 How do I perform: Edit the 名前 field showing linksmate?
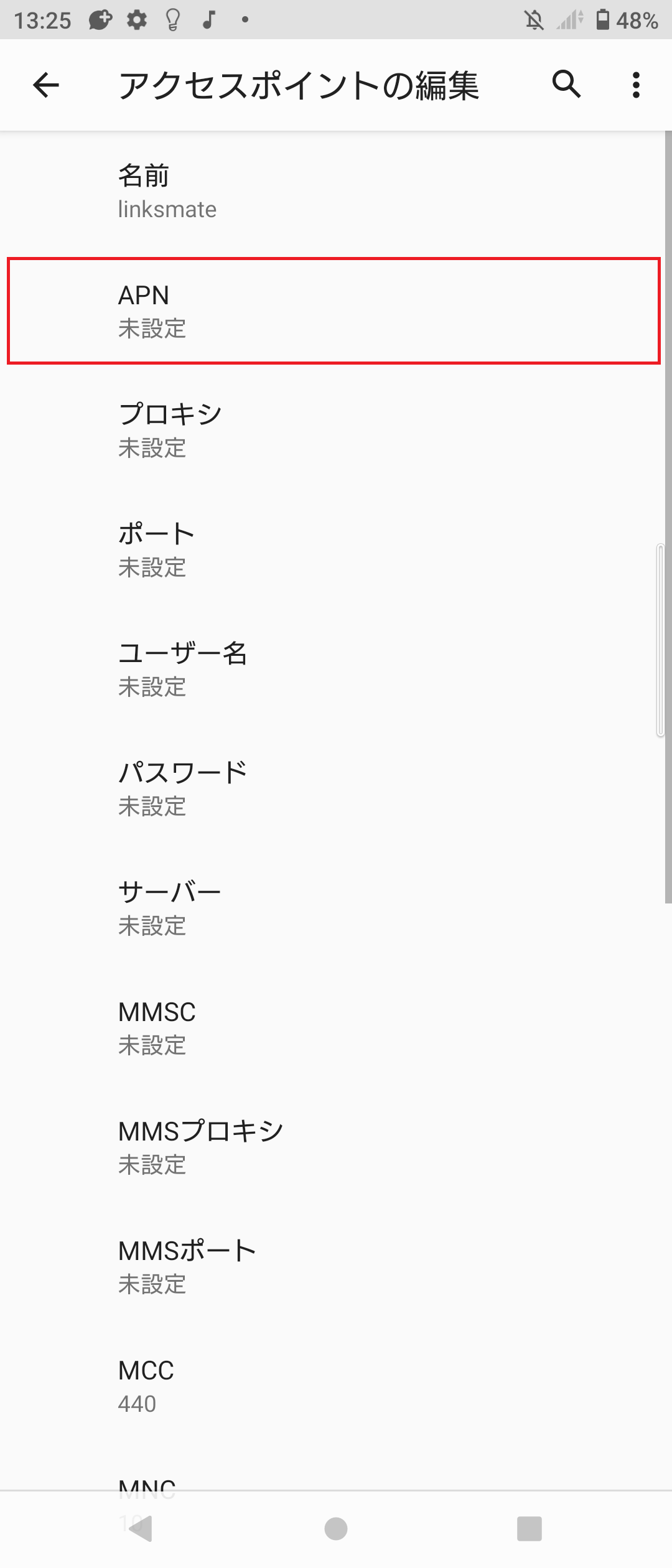coord(336,192)
